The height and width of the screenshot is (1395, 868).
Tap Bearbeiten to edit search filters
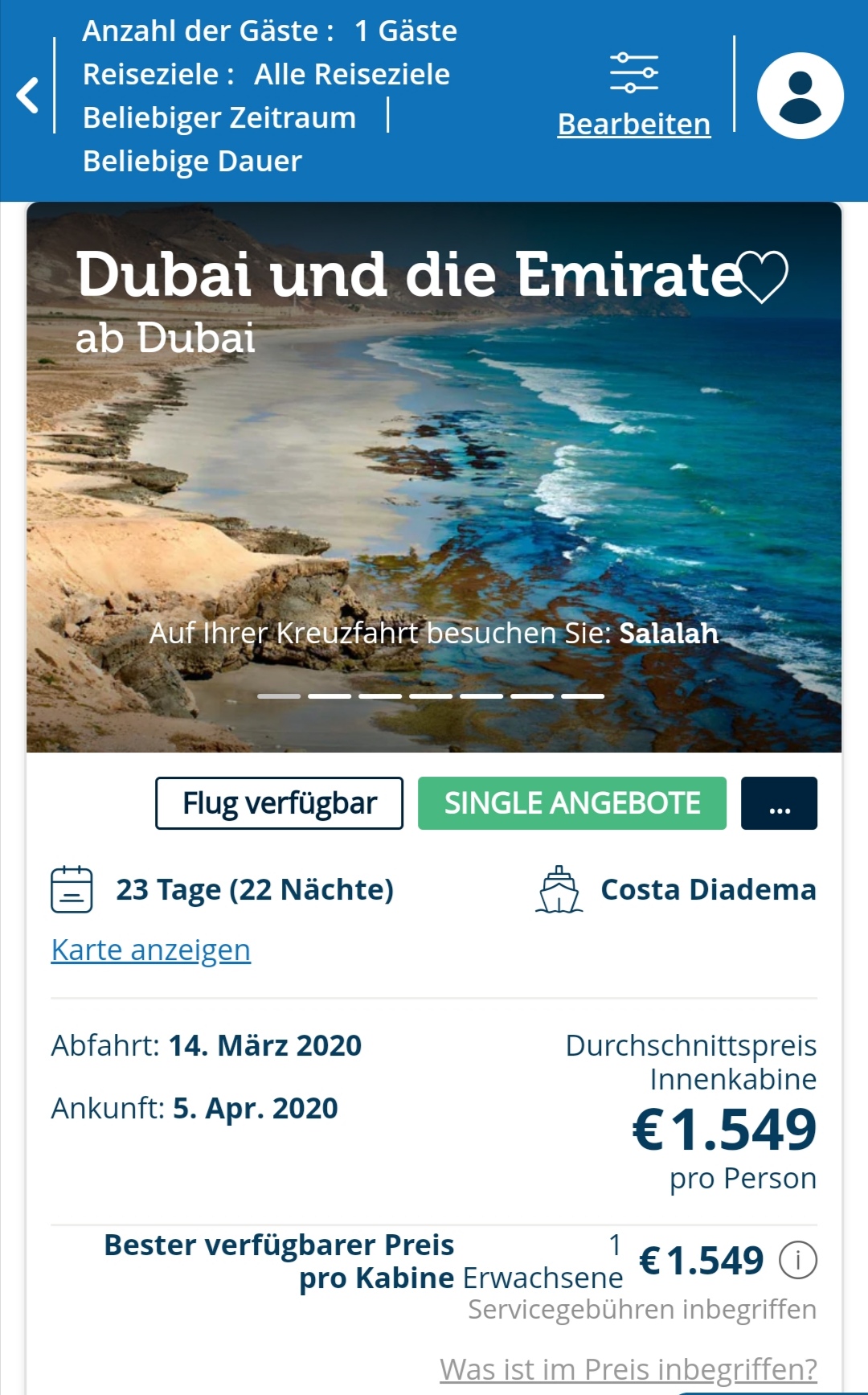pos(633,124)
